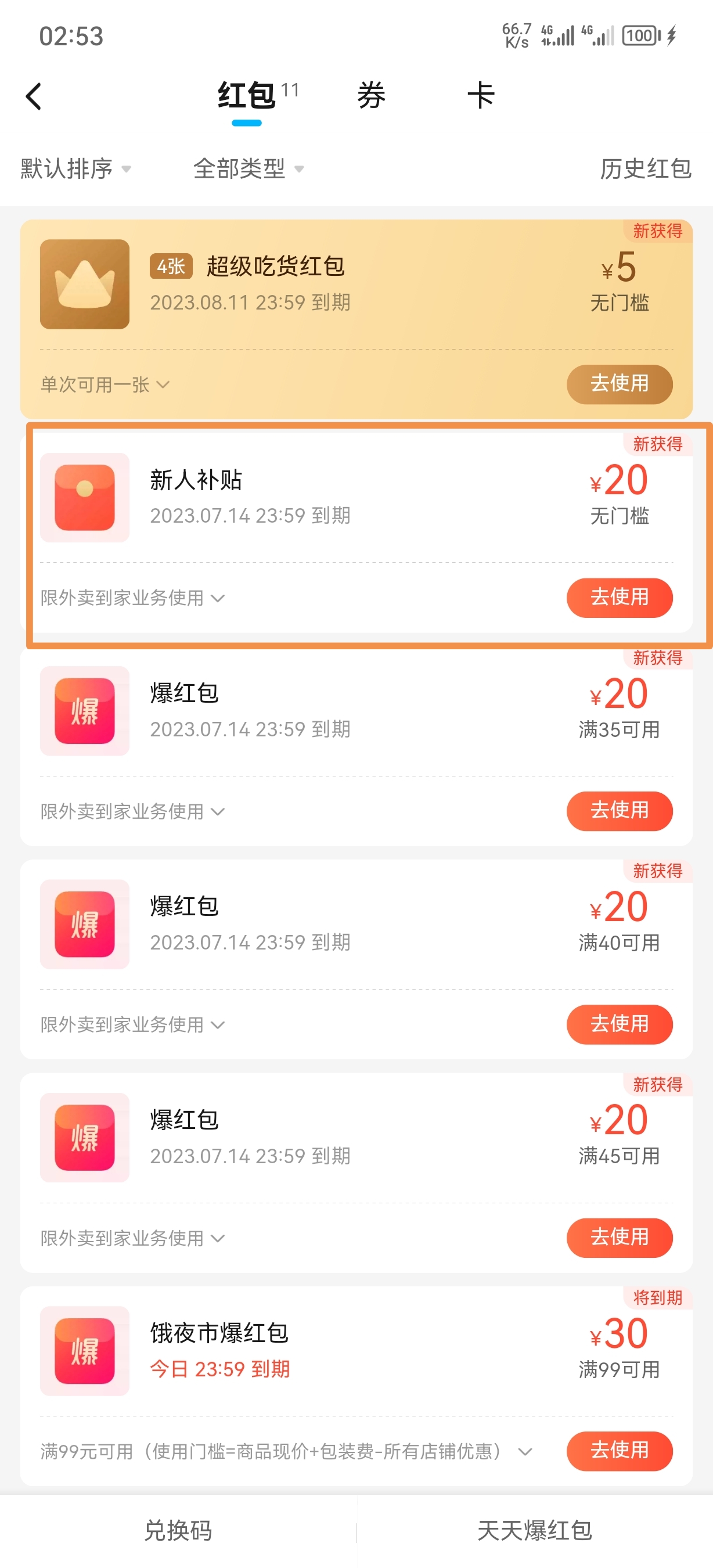The height and width of the screenshot is (1568, 713).
Task: Tap the battery indicator in the status bar
Action: tap(639, 35)
